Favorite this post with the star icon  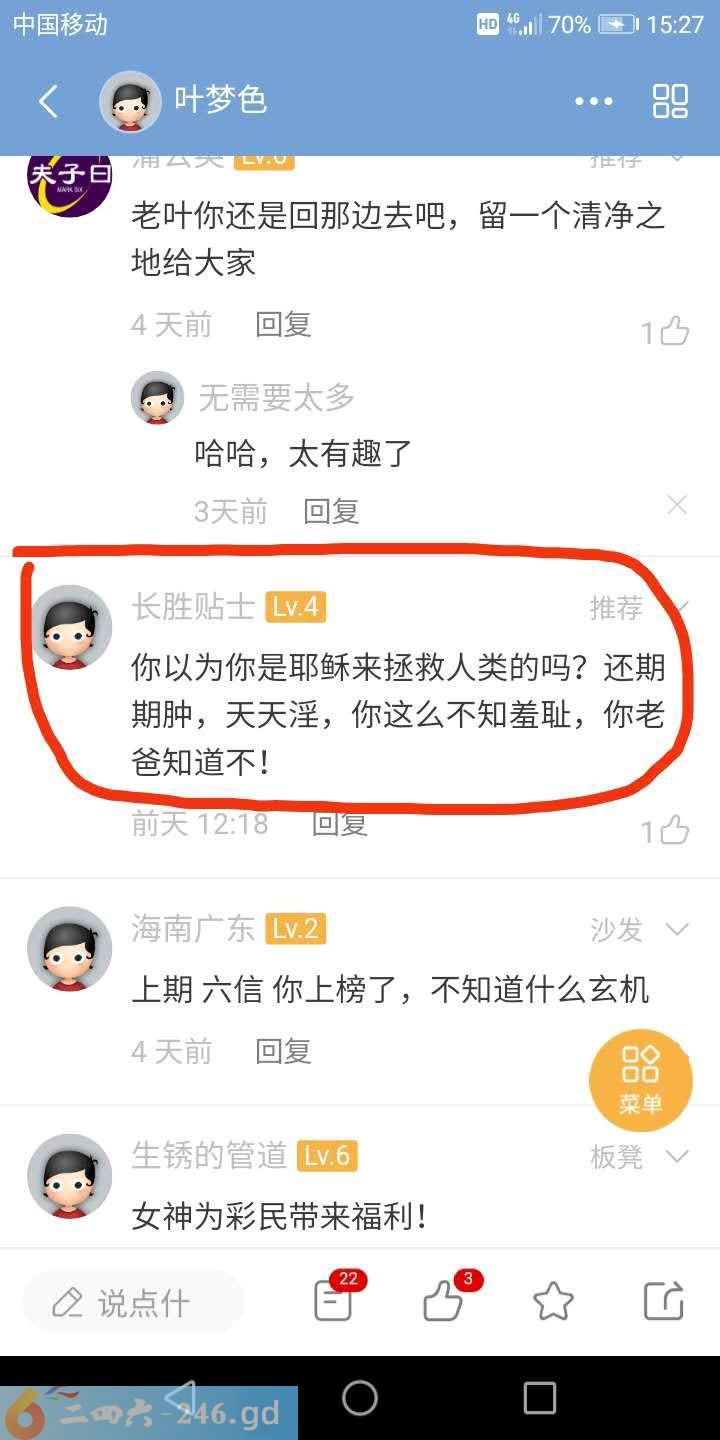(x=553, y=1301)
